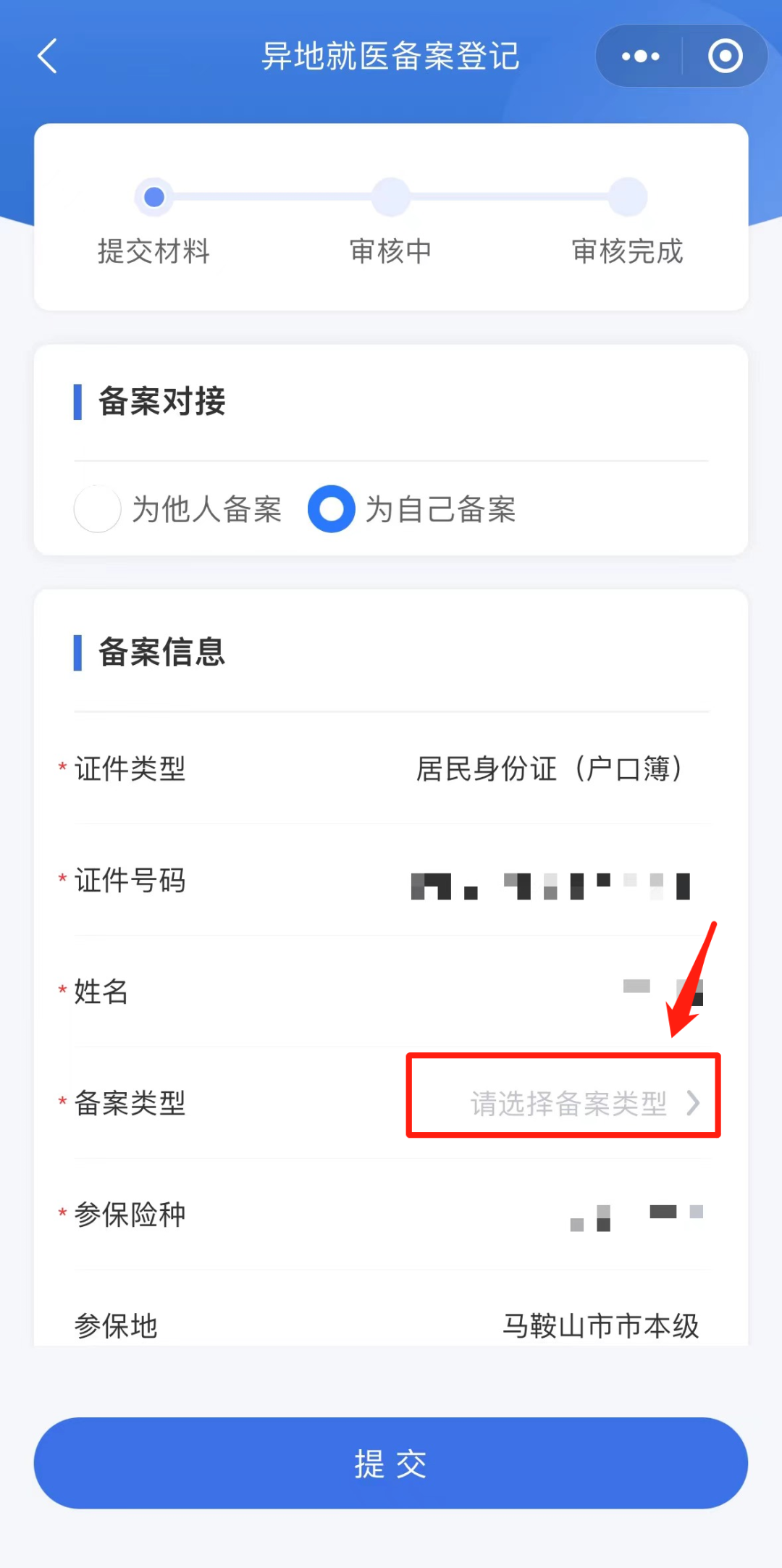Click the circular capsule close icon
Screen dimensions: 782x1568
point(725,56)
